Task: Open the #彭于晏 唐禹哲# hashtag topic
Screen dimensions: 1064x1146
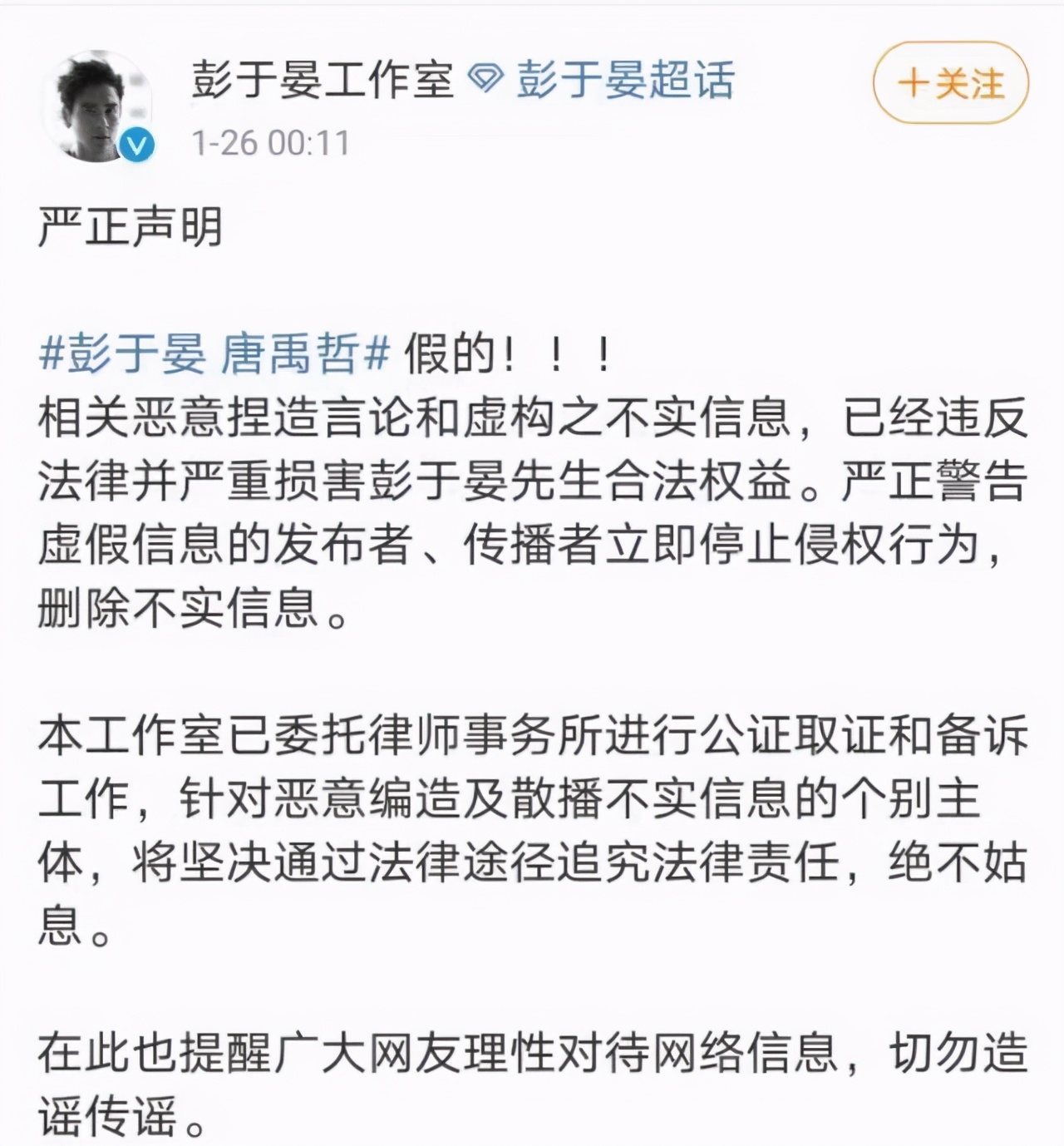Action: tap(214, 353)
